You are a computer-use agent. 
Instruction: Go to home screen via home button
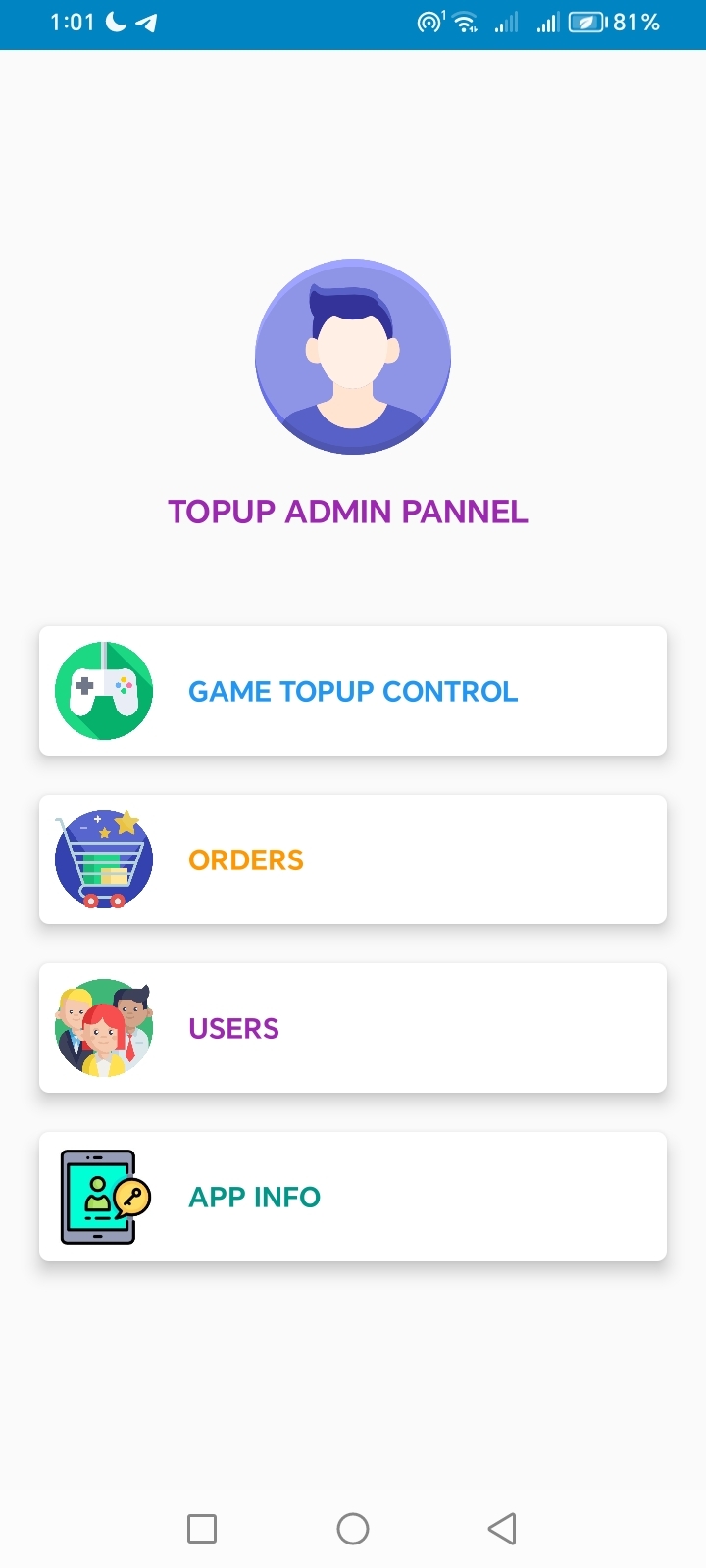353,1528
